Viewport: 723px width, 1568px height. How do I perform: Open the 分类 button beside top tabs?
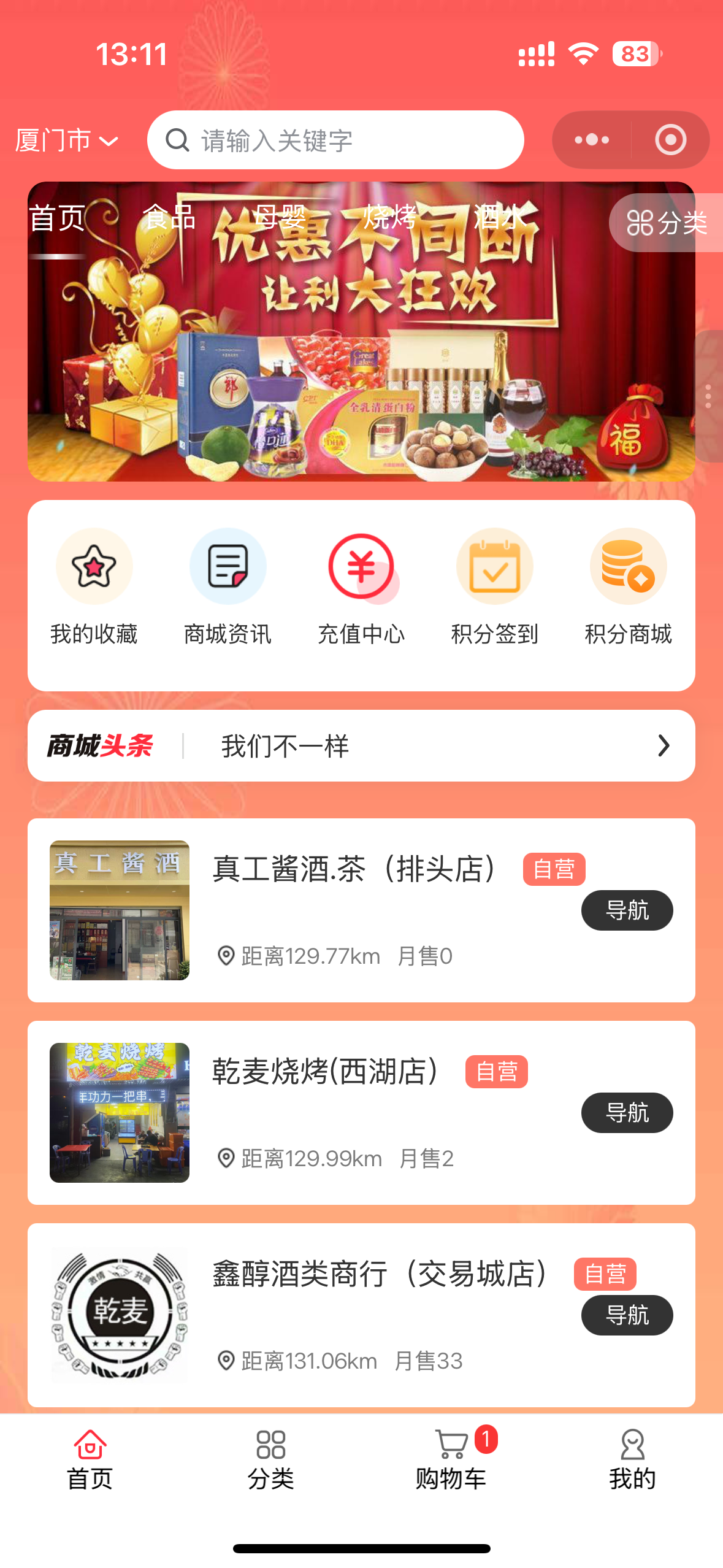coord(667,223)
